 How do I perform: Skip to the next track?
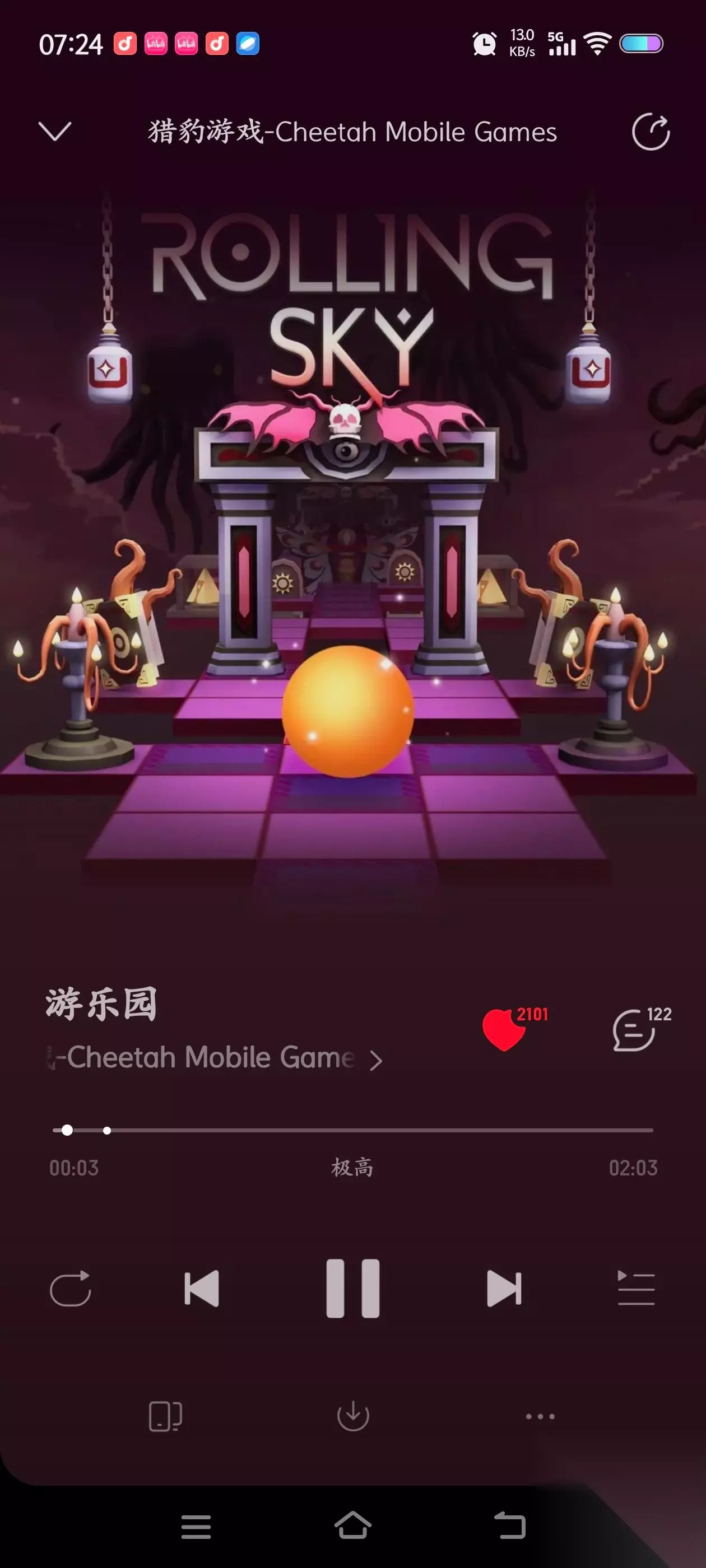pyautogui.click(x=504, y=1288)
